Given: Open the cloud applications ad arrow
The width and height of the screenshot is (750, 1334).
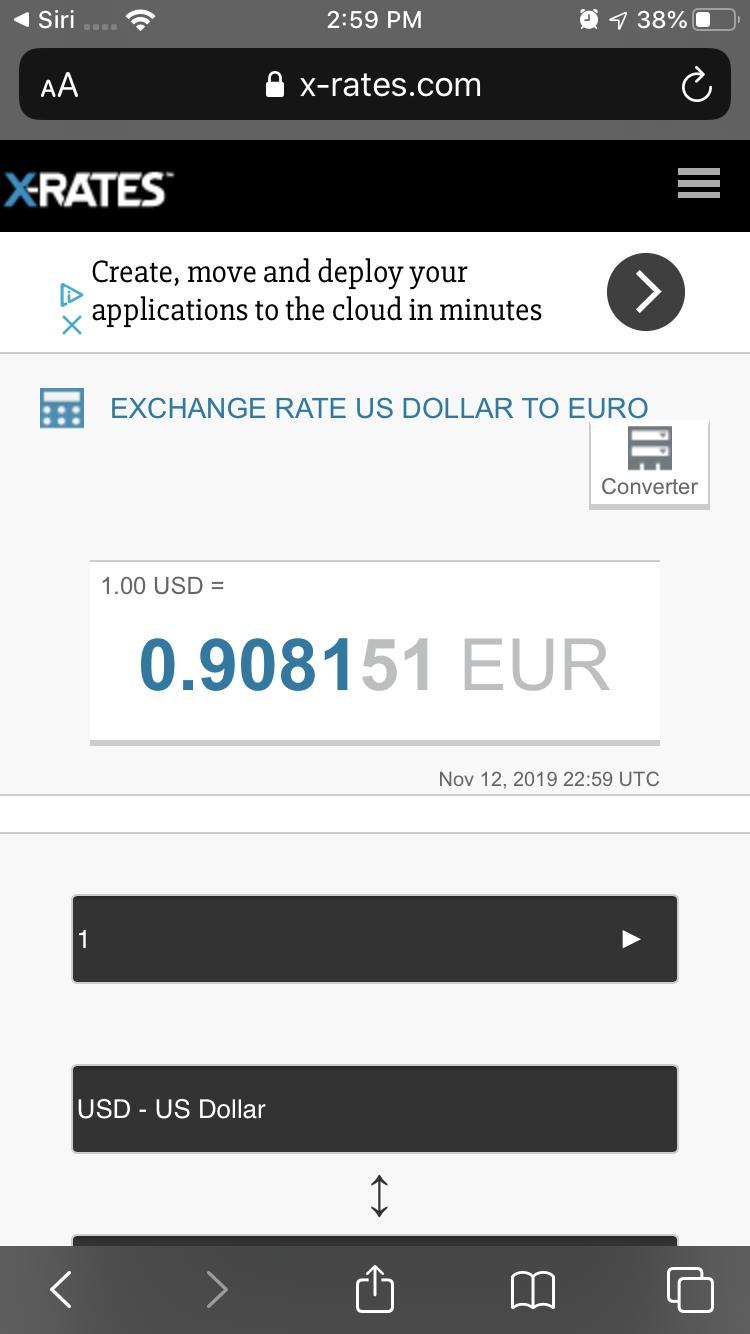Looking at the screenshot, I should (645, 292).
